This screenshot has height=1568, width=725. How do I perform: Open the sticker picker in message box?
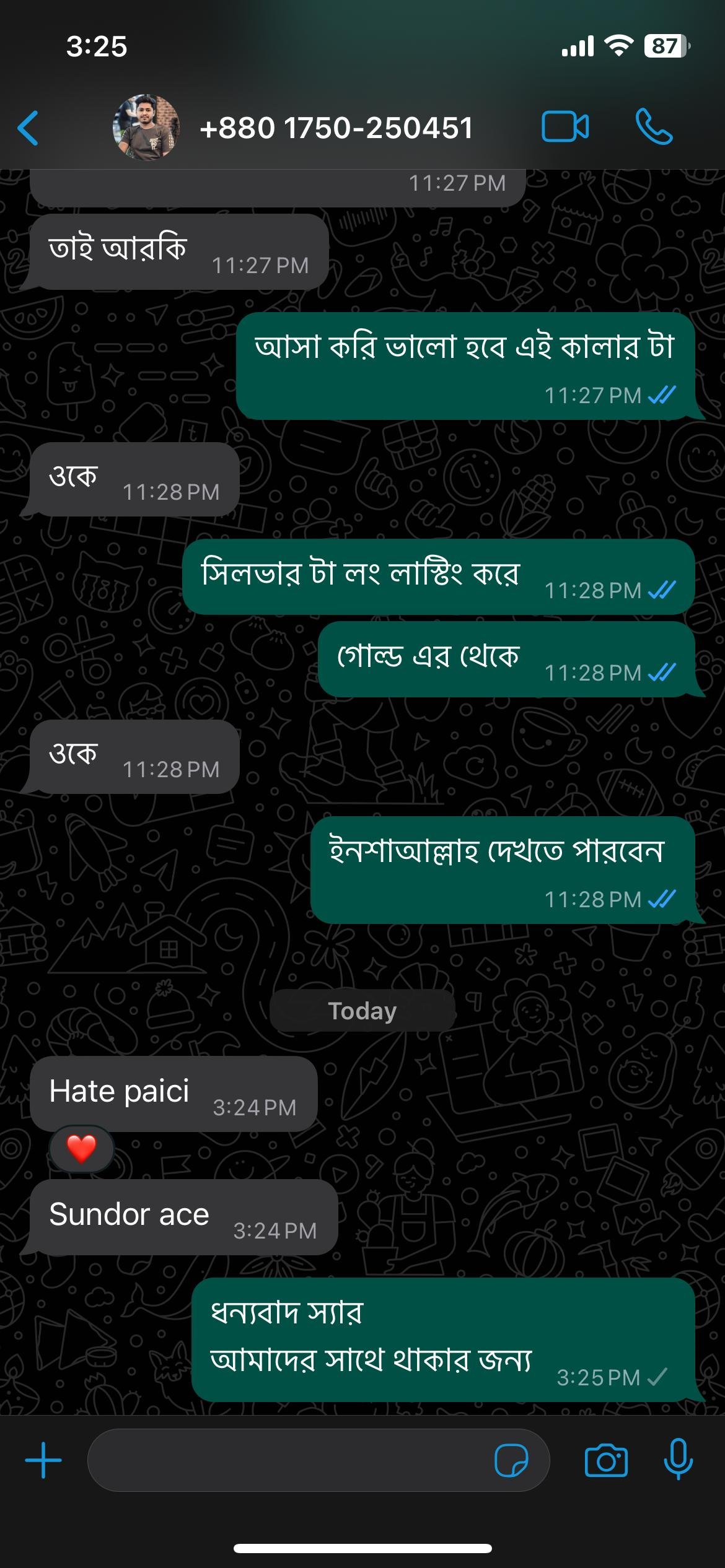tap(511, 1460)
